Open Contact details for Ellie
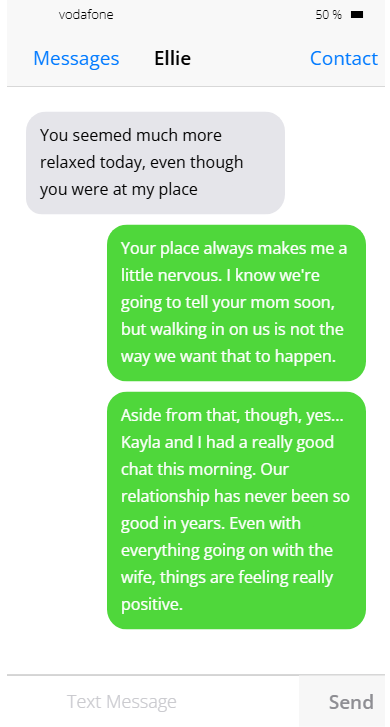Viewport: 390px width, 727px height. click(344, 58)
